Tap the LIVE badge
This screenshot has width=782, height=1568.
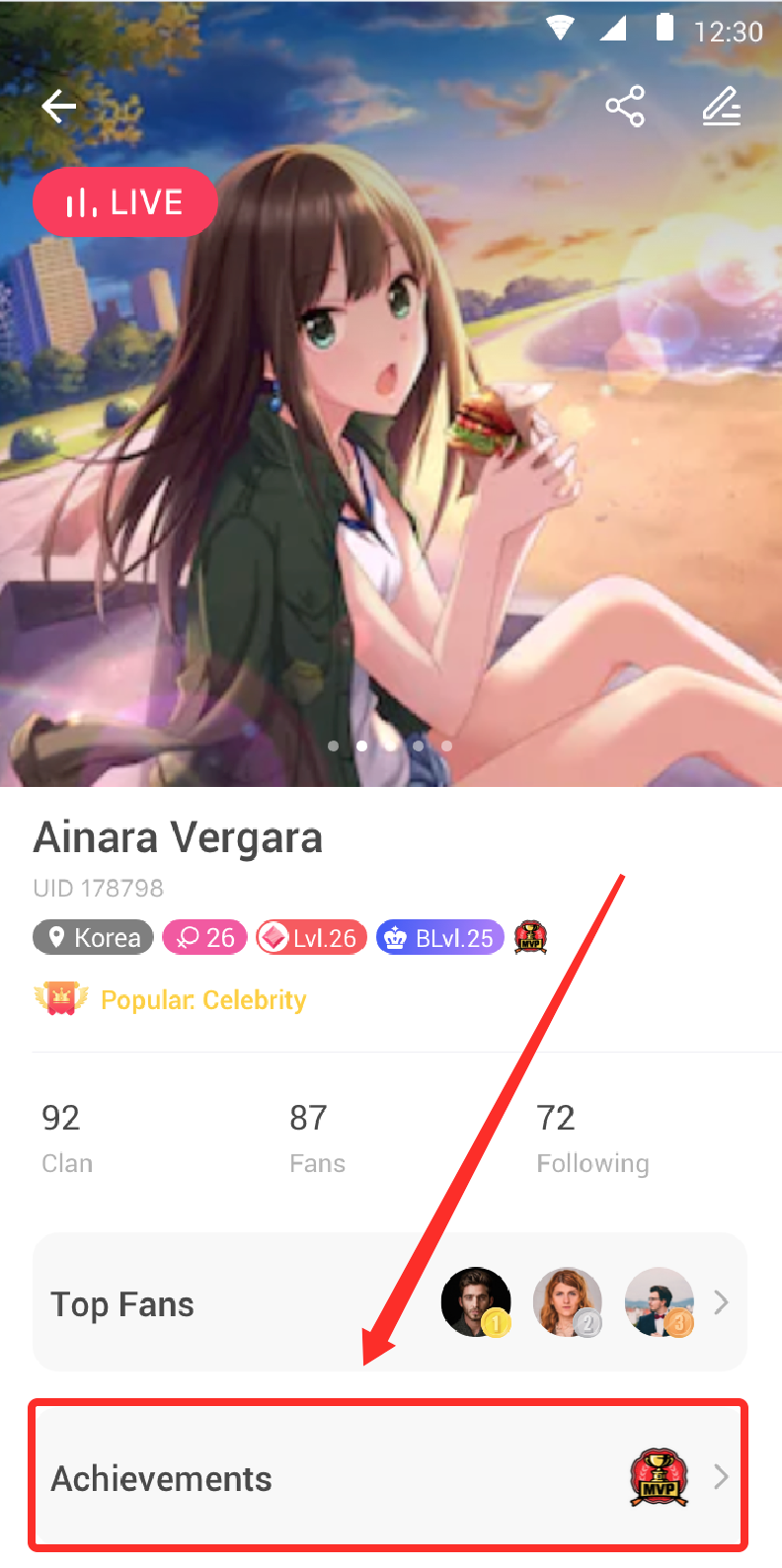pos(125,203)
